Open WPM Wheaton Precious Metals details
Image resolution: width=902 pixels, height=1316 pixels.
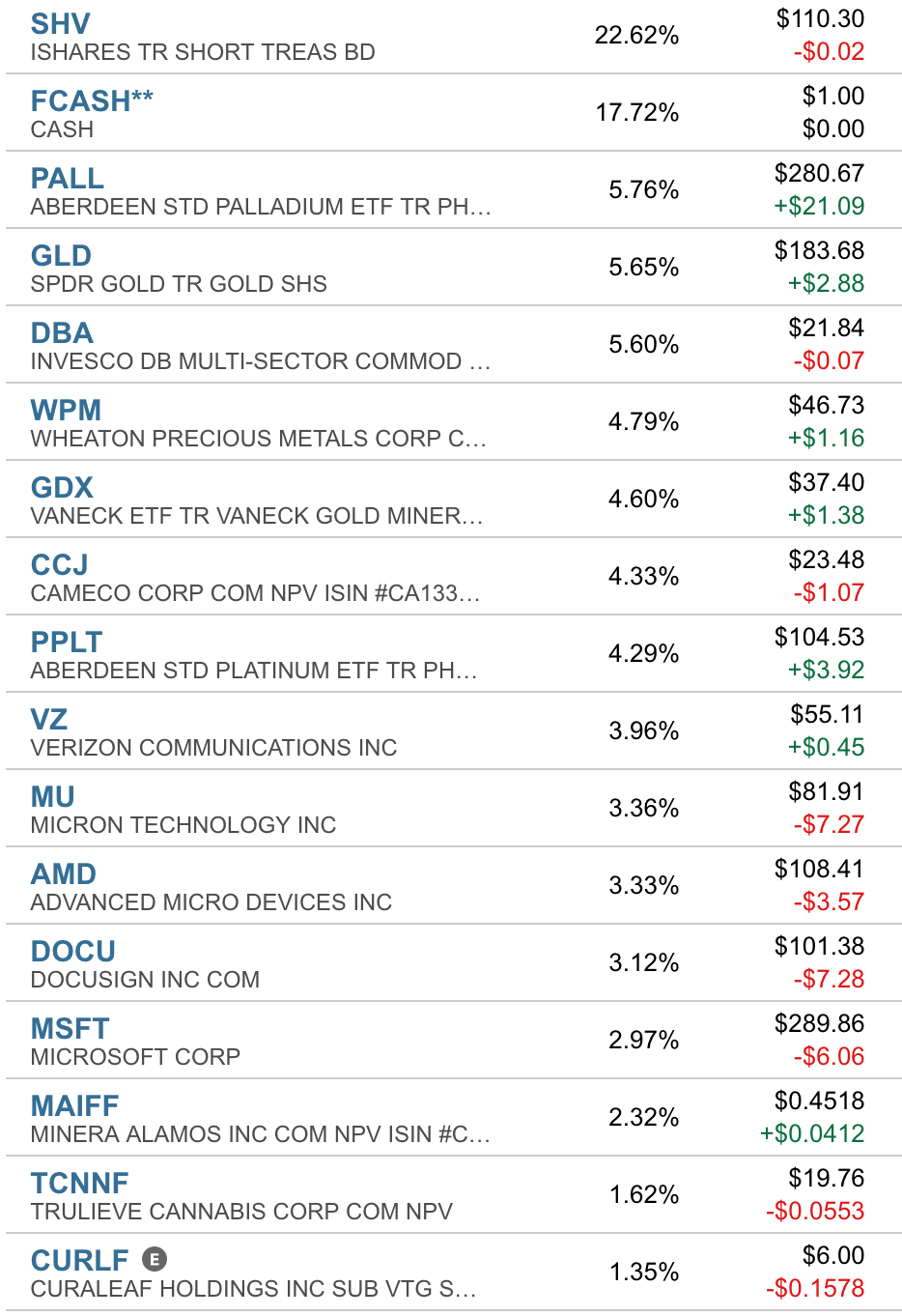[451, 421]
